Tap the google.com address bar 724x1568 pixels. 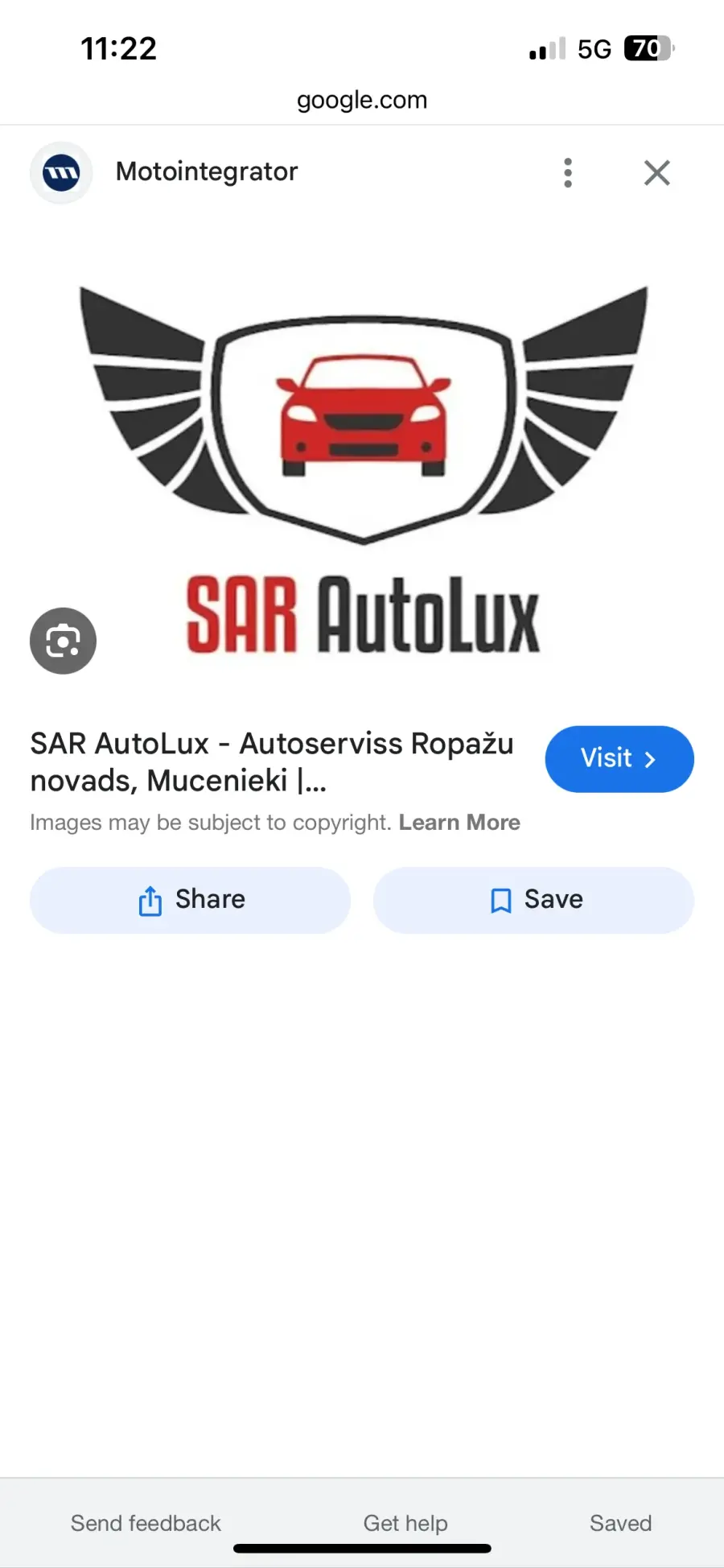362,100
